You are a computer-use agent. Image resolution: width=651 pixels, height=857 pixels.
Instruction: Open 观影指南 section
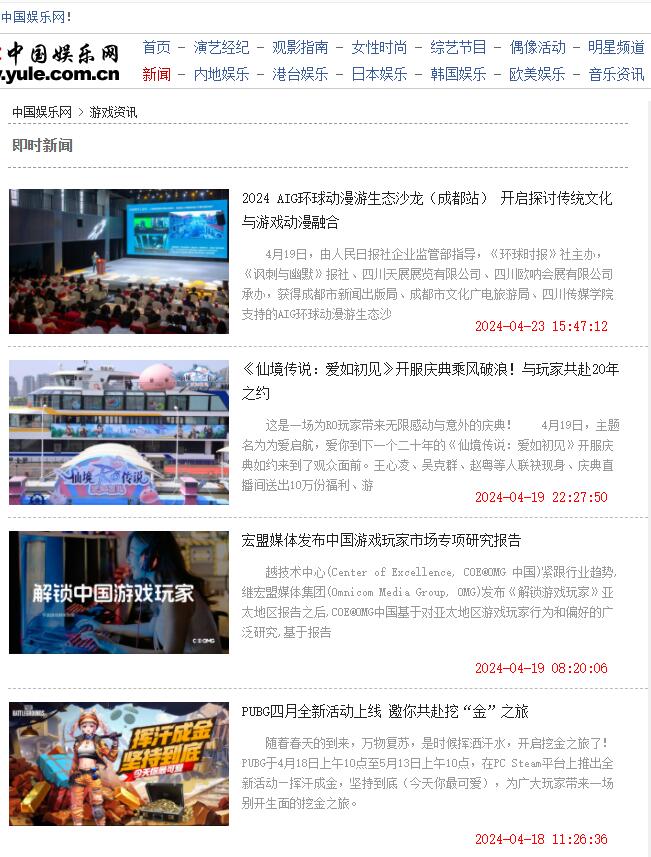[x=300, y=47]
